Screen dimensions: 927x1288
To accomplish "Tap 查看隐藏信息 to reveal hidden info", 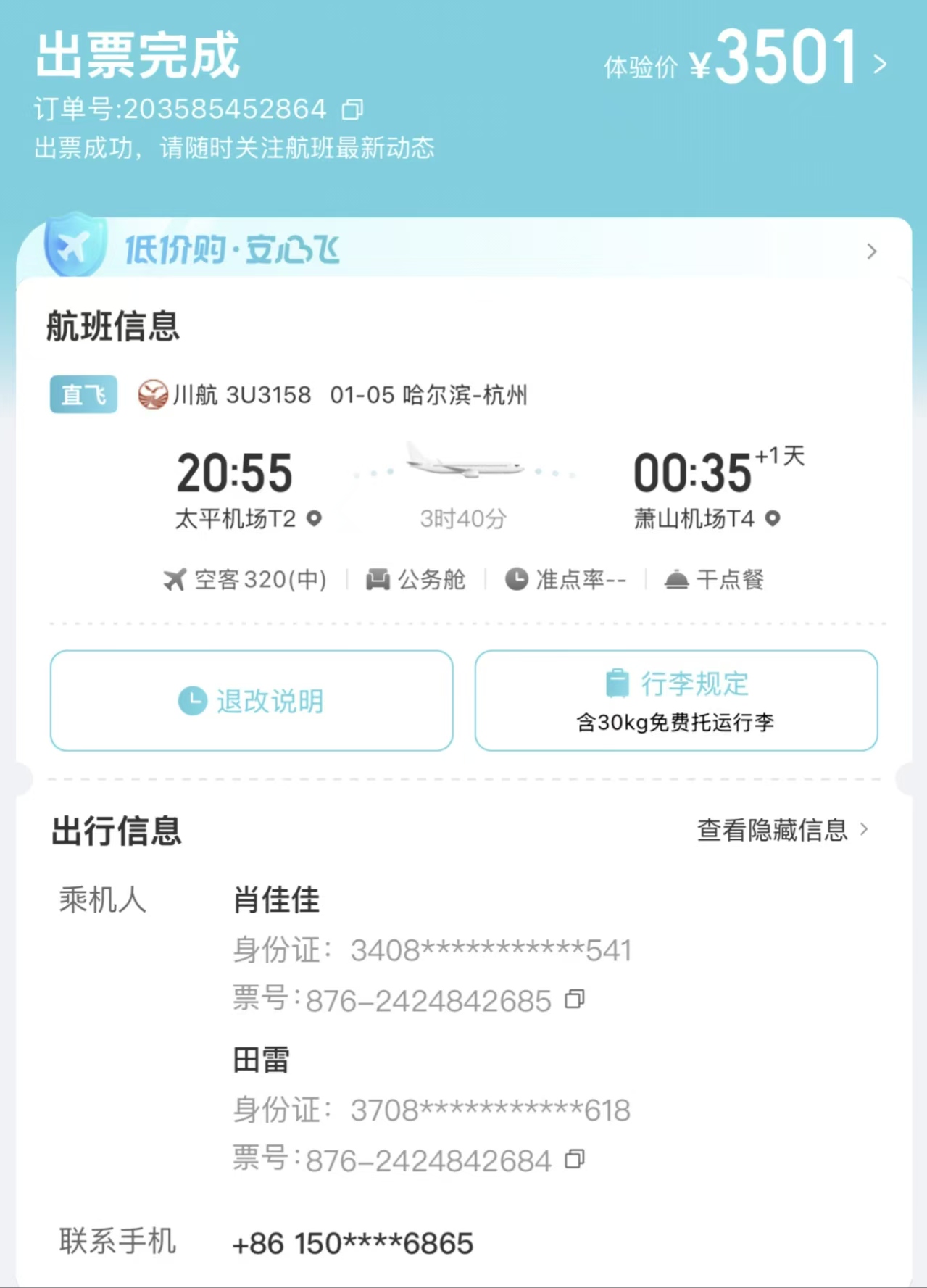I will pyautogui.click(x=782, y=830).
